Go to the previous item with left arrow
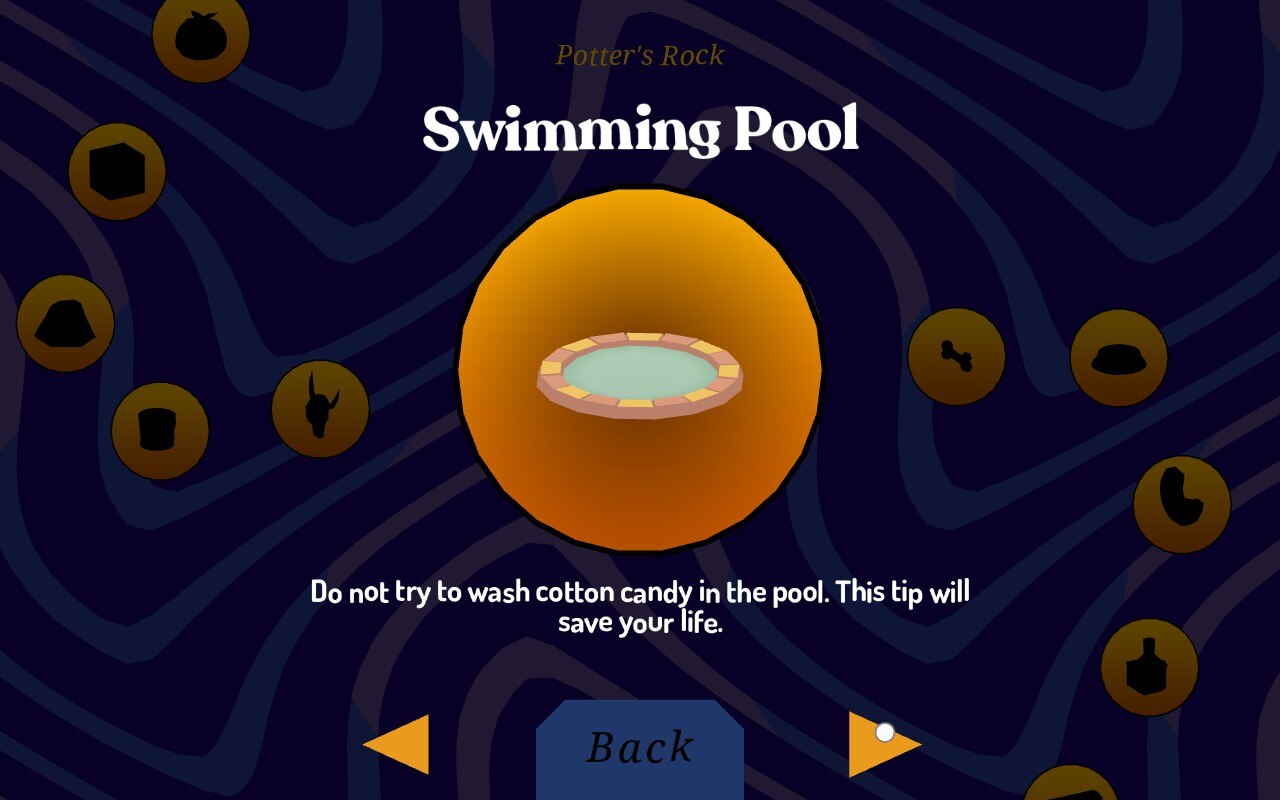Screen dimensions: 1280x800 pos(402,744)
